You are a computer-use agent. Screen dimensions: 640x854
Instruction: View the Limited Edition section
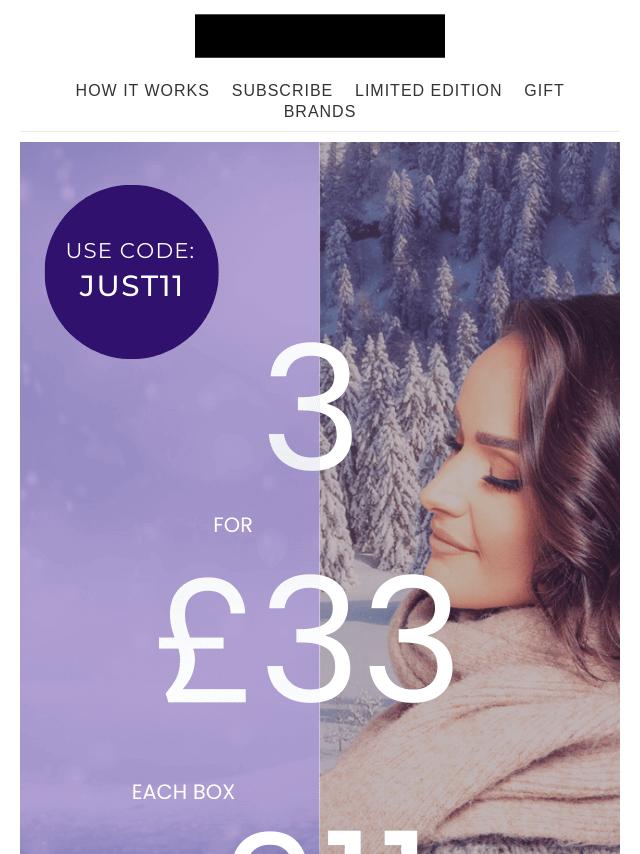(x=428, y=91)
